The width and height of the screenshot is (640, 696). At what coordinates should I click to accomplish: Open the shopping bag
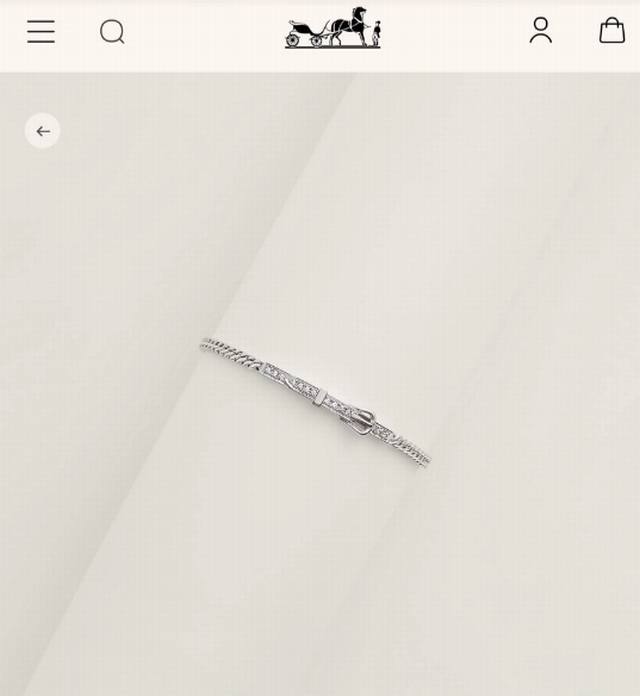tap(612, 31)
